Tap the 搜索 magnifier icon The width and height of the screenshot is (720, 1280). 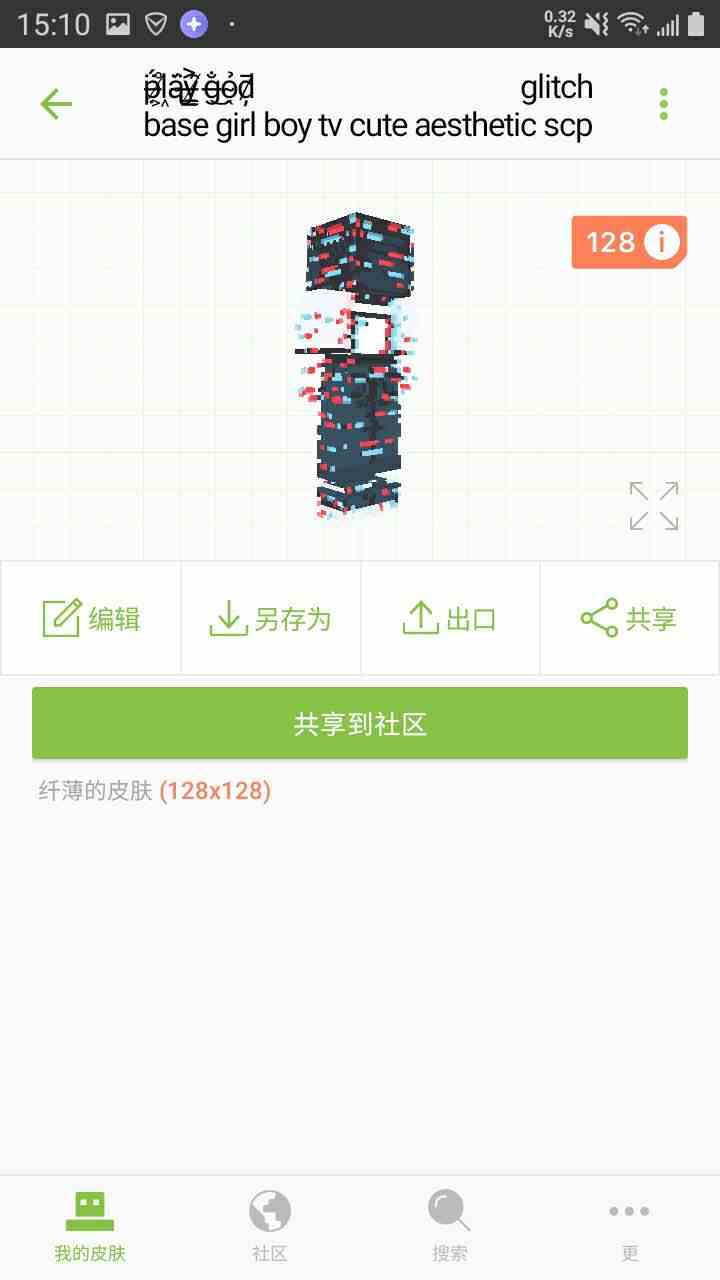click(x=448, y=1210)
